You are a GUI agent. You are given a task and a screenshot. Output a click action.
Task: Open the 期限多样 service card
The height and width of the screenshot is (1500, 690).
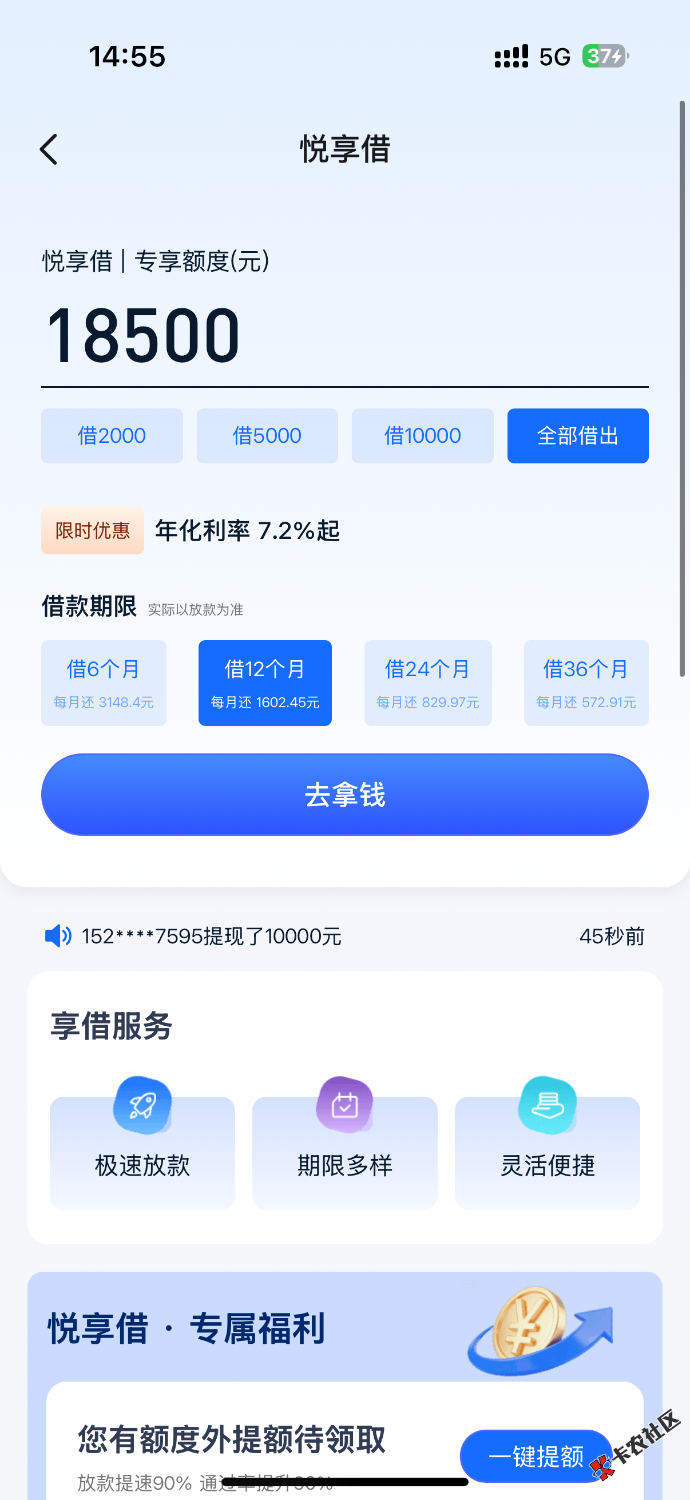tap(345, 1152)
